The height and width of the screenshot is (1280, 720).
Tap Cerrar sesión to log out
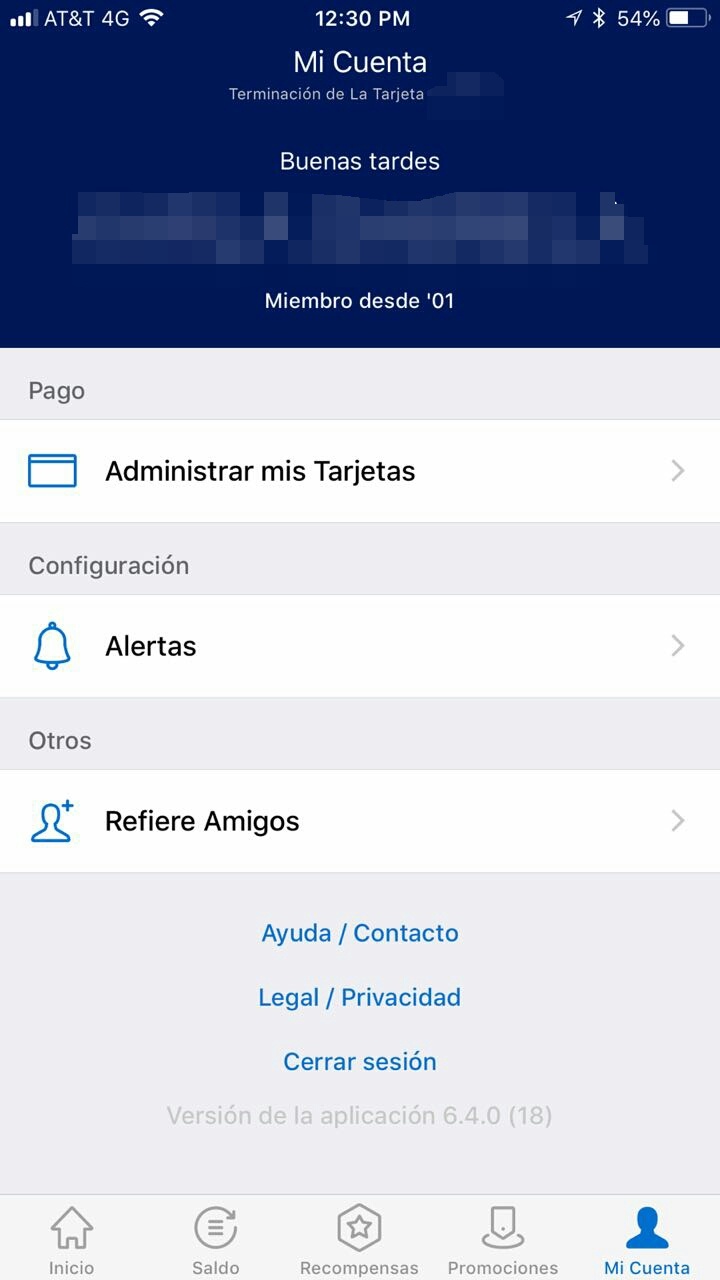[359, 1060]
